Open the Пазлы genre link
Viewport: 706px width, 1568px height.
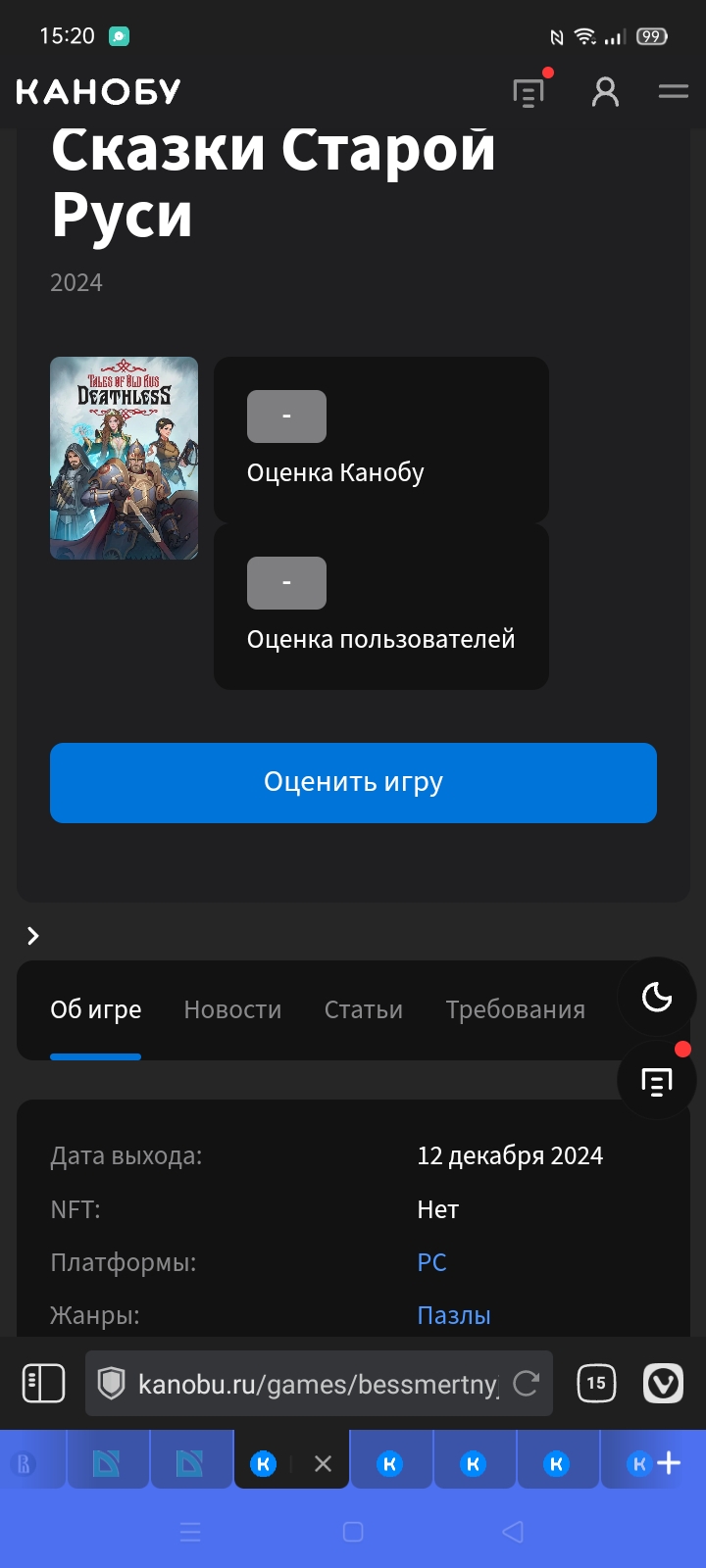pyautogui.click(x=454, y=1315)
